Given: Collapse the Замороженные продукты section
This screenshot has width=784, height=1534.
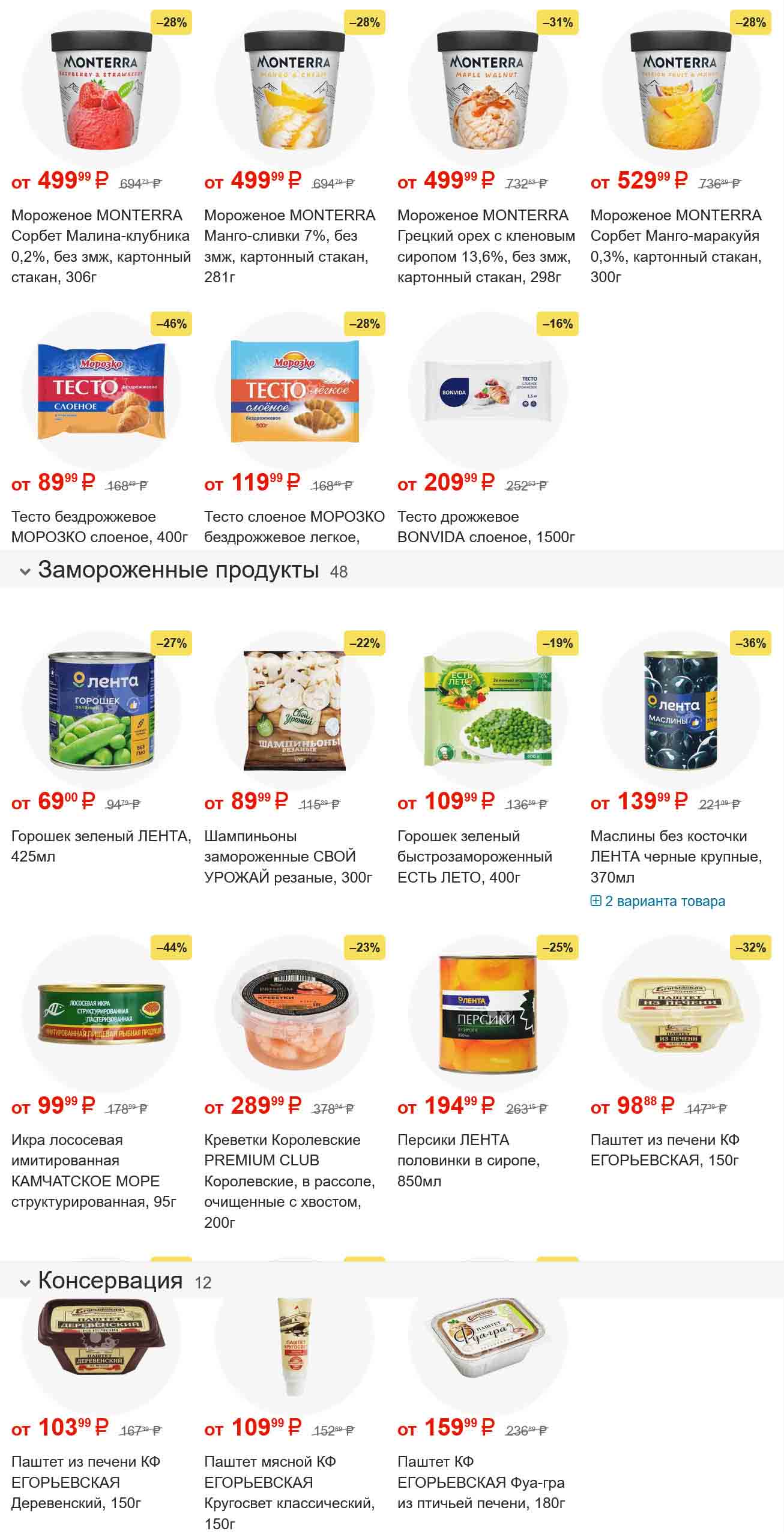Looking at the screenshot, I should [25, 572].
